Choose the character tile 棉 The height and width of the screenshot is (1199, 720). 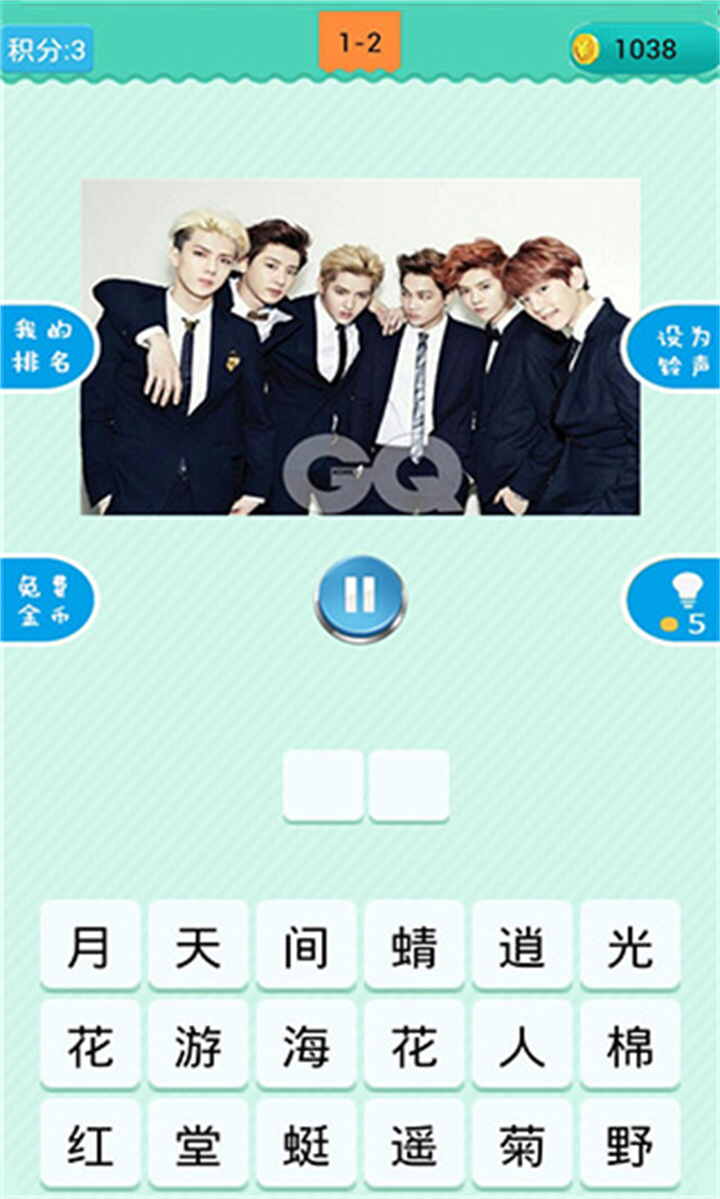[630, 1045]
